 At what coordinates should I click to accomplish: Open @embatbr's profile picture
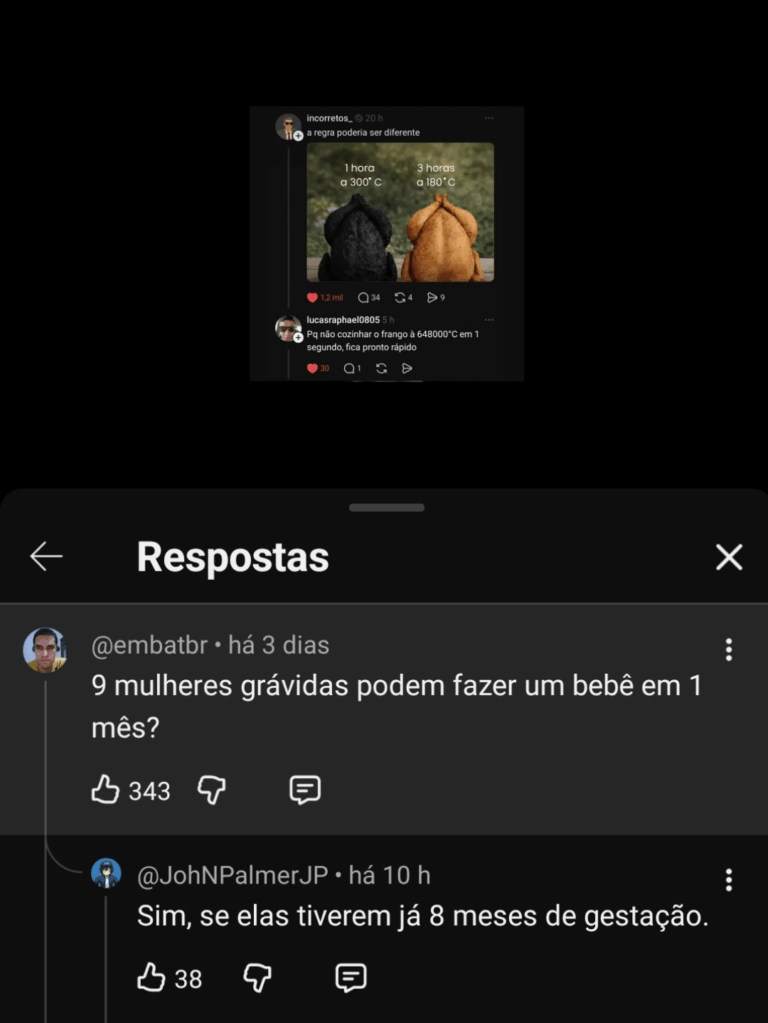[x=45, y=649]
